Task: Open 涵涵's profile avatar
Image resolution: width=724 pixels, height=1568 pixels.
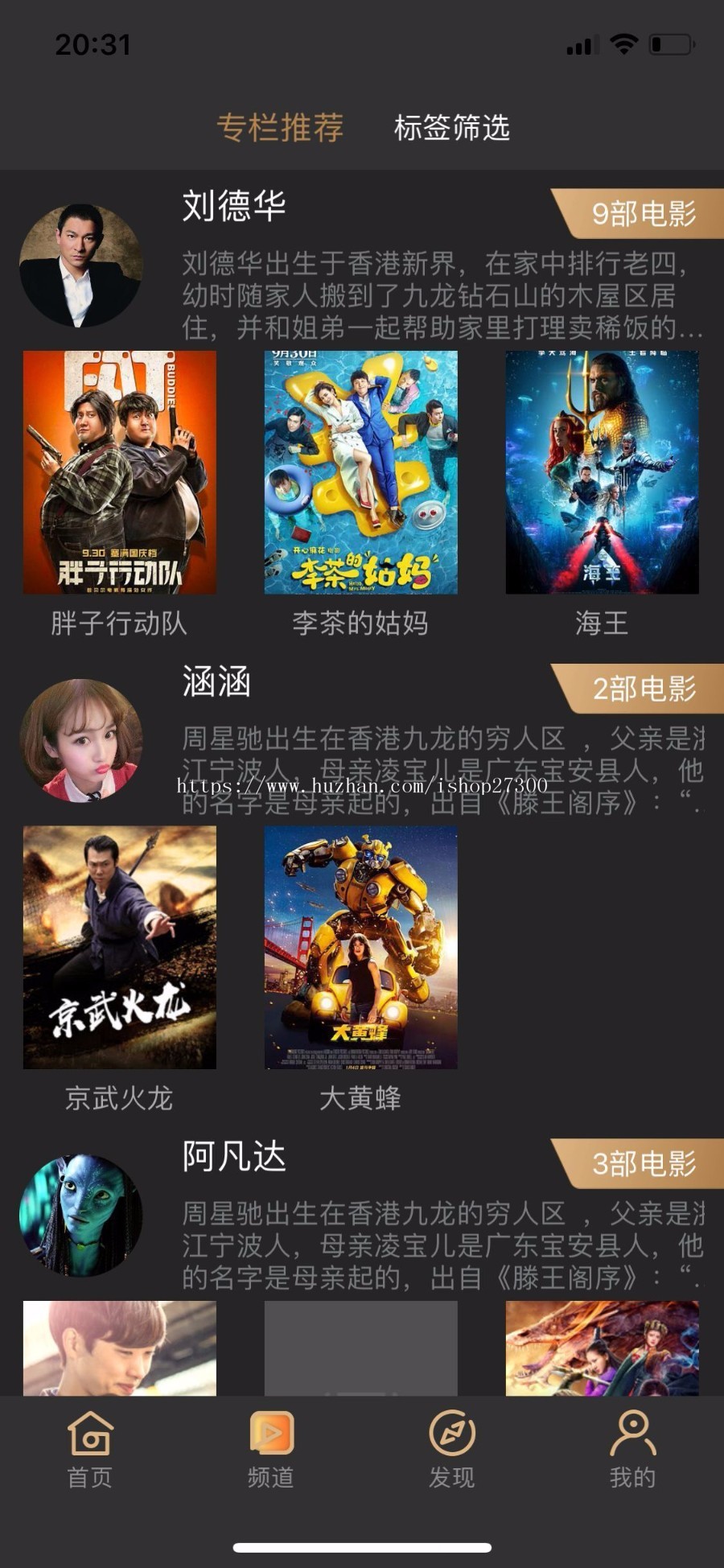Action: click(80, 740)
